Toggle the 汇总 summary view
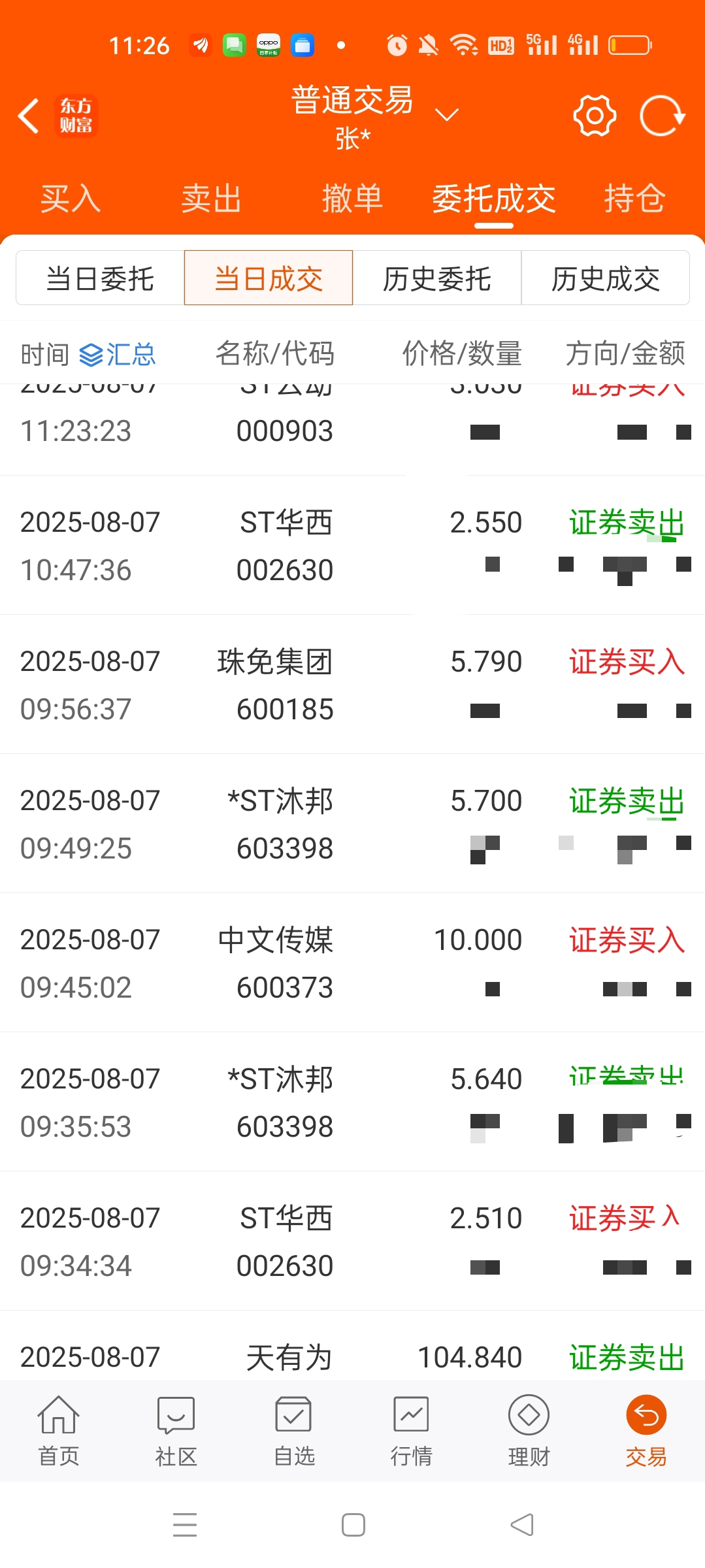Viewport: 705px width, 1568px height. [x=118, y=355]
